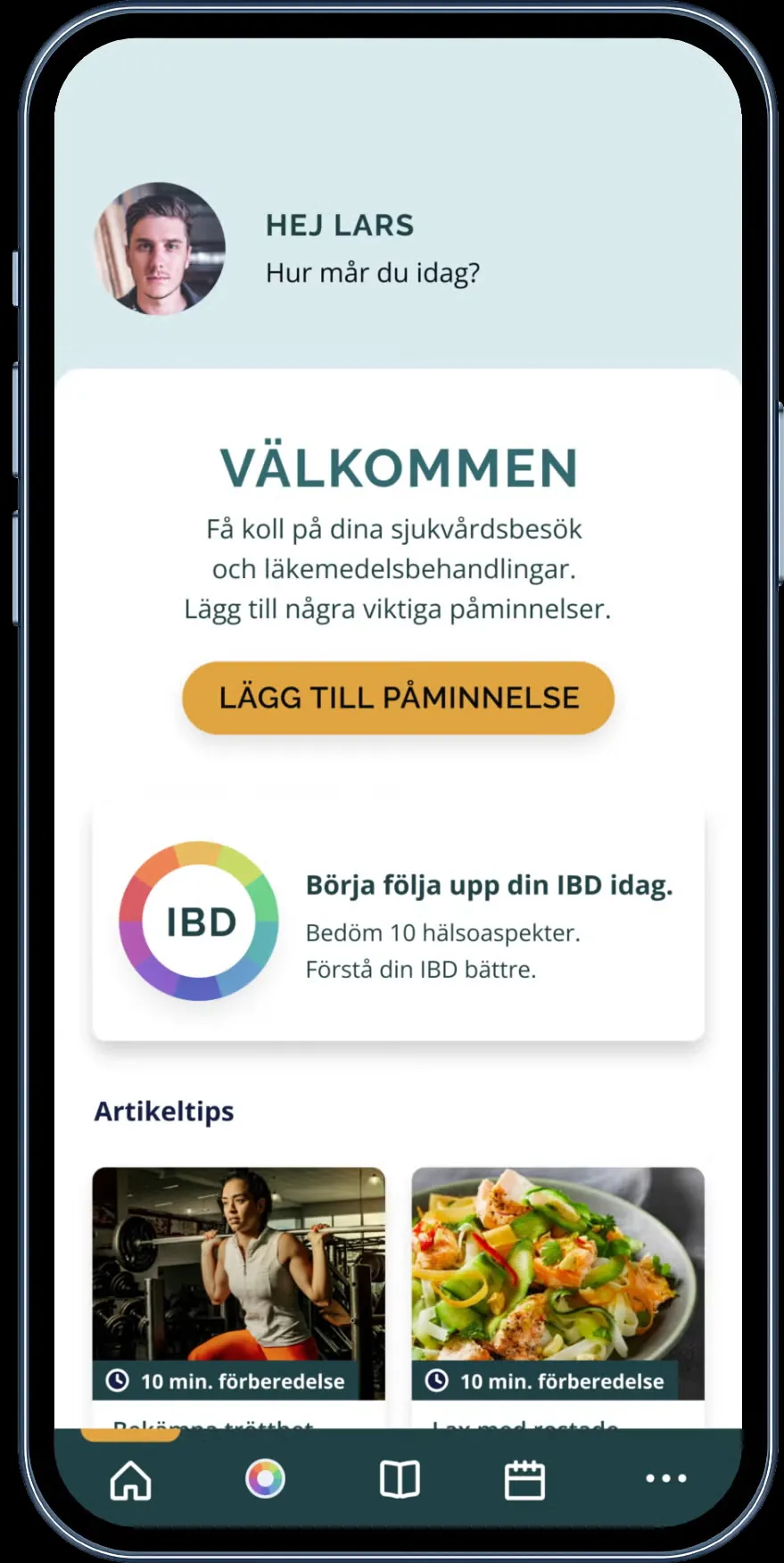Tap the Lägg till påminnelse button
Screen dimensions: 784x1563
pos(399,698)
